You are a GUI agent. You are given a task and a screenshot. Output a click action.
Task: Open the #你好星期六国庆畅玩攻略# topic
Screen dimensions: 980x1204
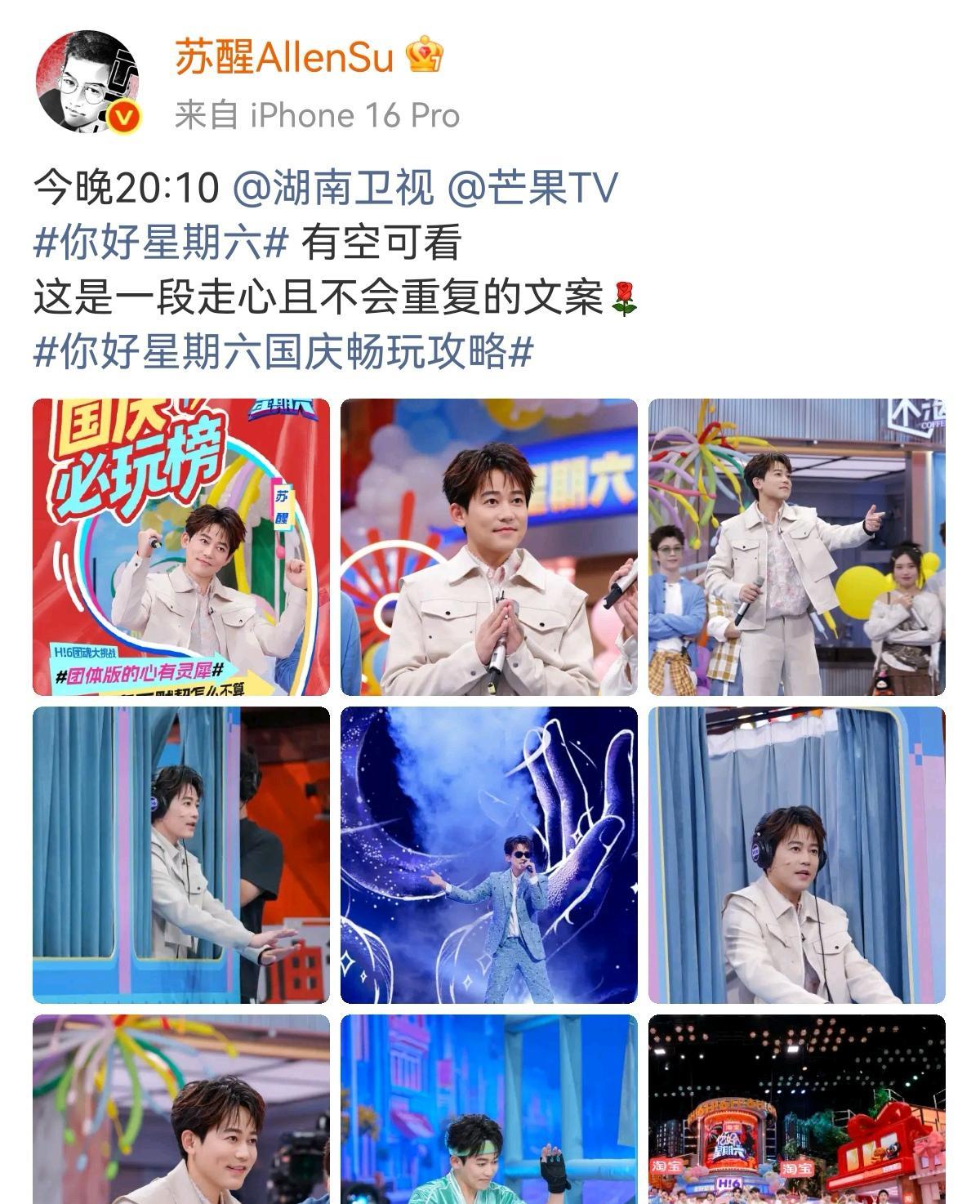(x=283, y=351)
